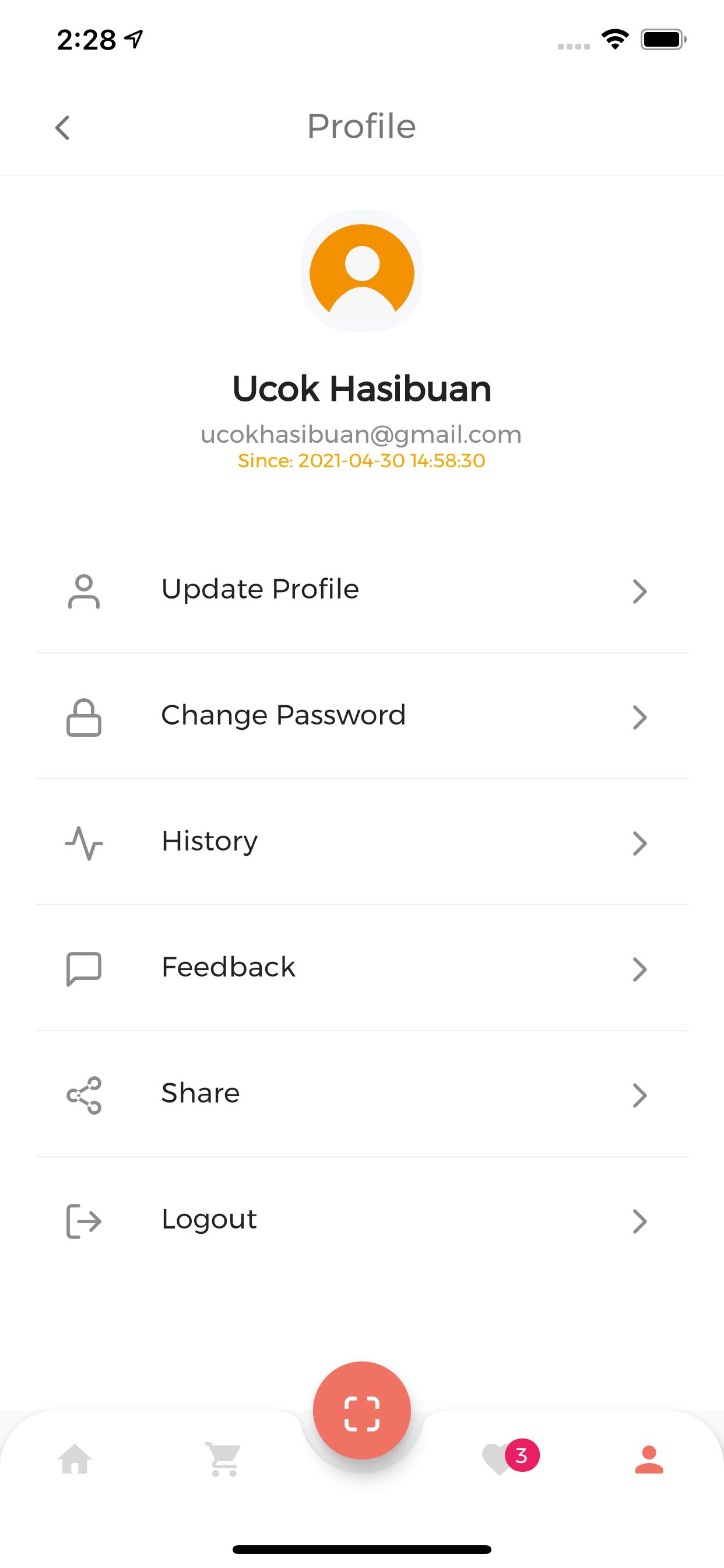Select the profile person tab
The image size is (724, 1568).
tap(649, 1459)
